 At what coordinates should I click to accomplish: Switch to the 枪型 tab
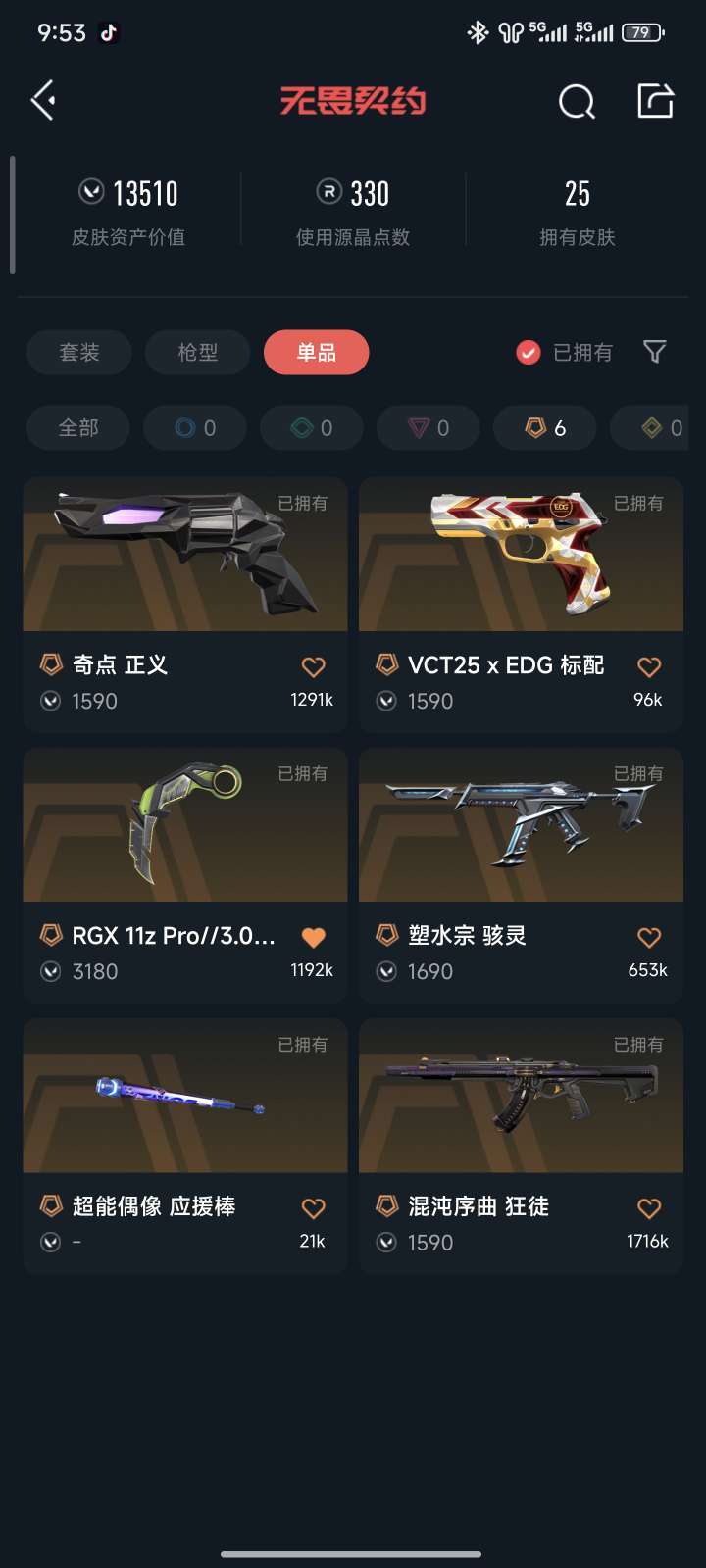coord(198,352)
